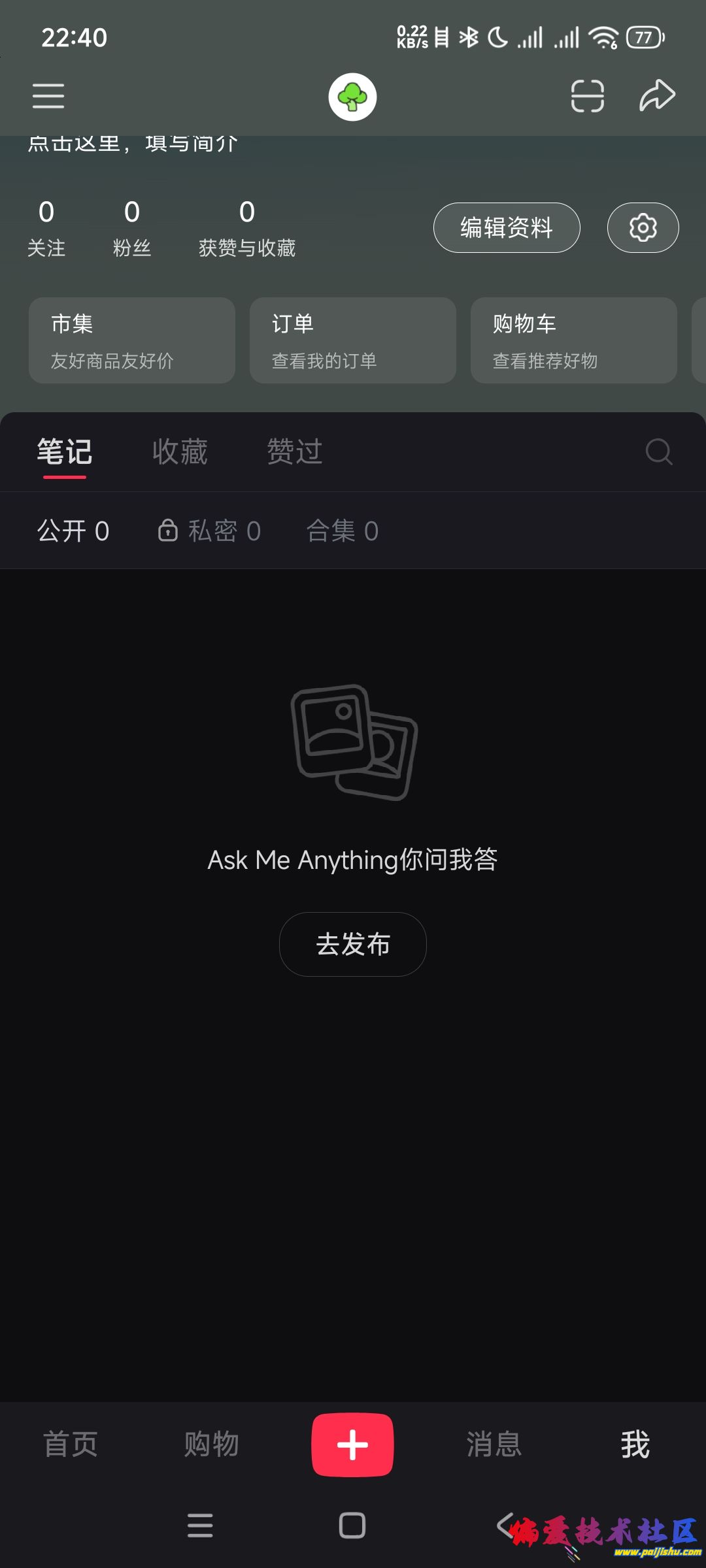Open the 市集 marketplace card
The width and height of the screenshot is (706, 1568).
tap(131, 340)
